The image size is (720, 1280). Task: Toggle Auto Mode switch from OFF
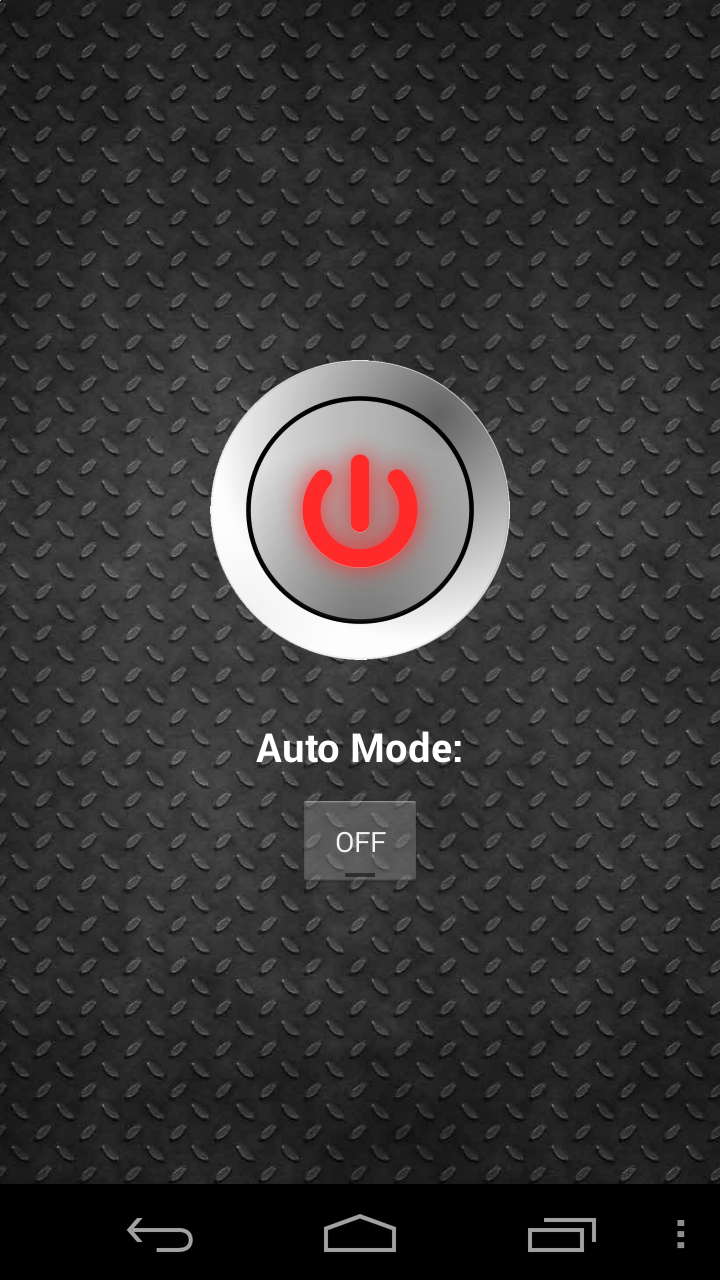pos(360,841)
